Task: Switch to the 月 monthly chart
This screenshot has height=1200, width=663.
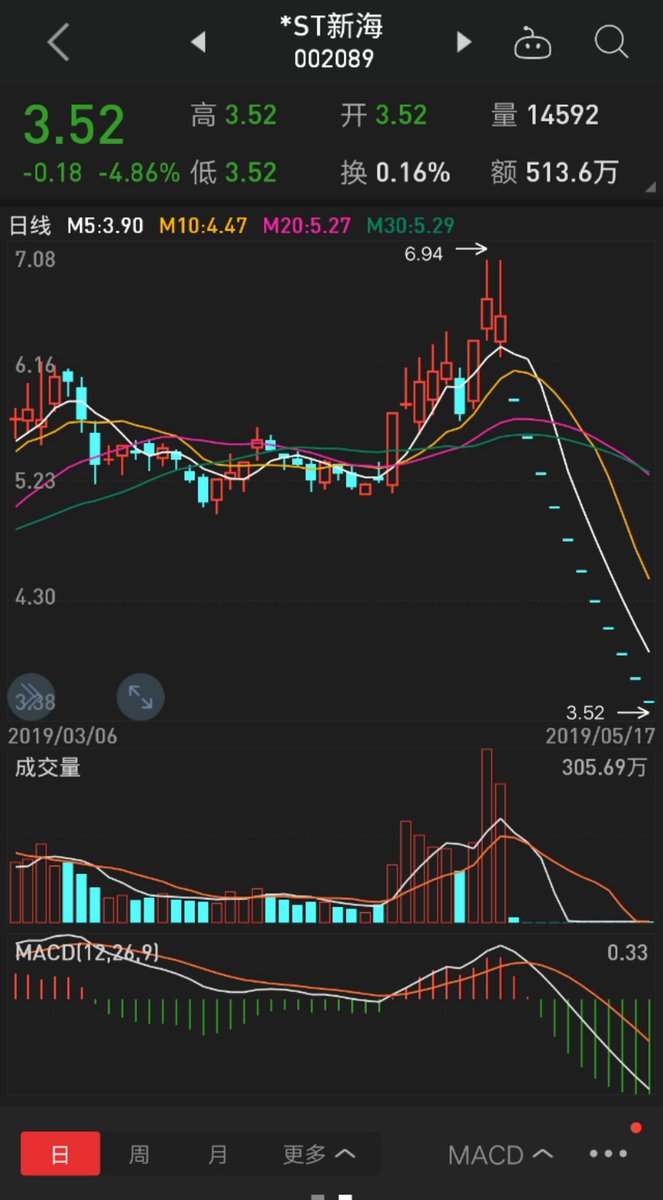Action: coord(218,1155)
